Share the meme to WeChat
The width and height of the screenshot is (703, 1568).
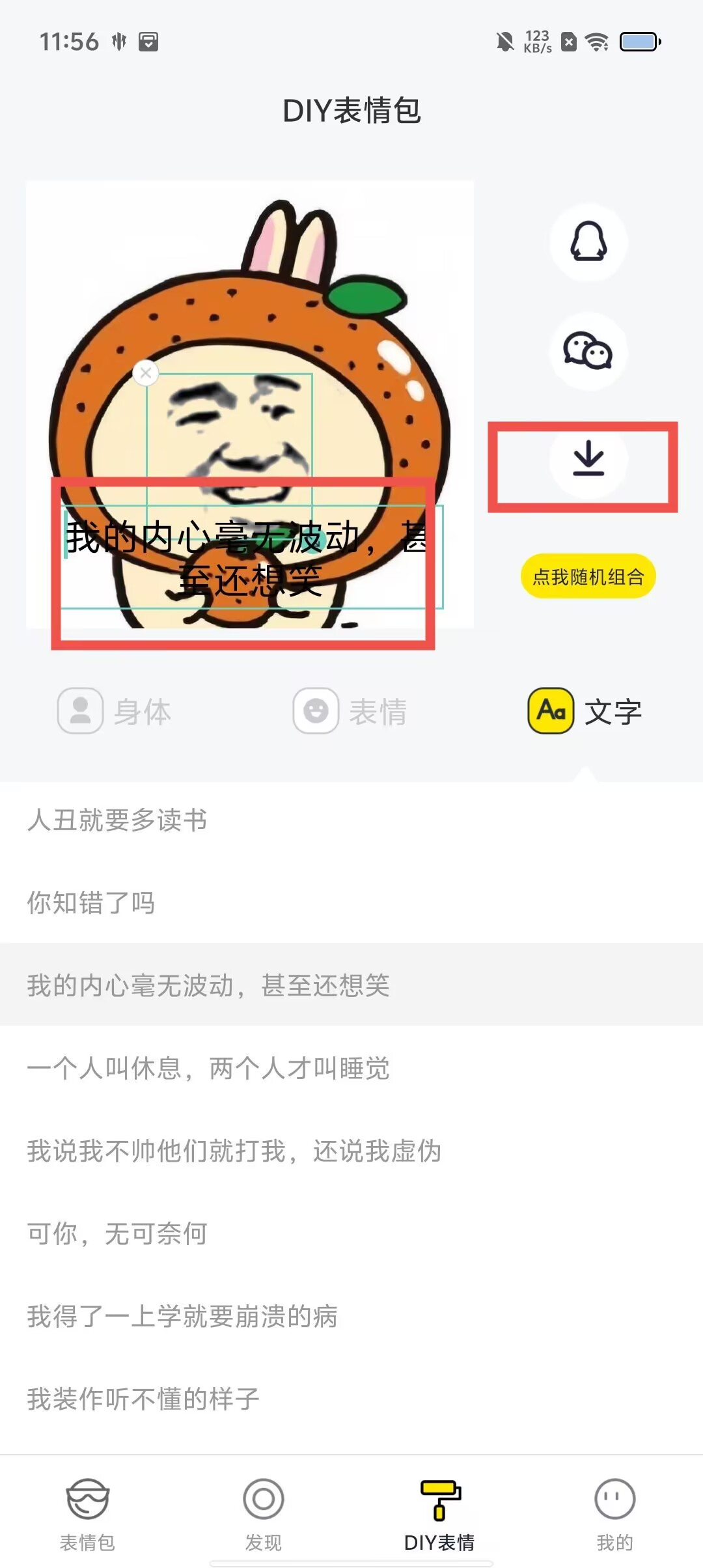click(x=588, y=351)
